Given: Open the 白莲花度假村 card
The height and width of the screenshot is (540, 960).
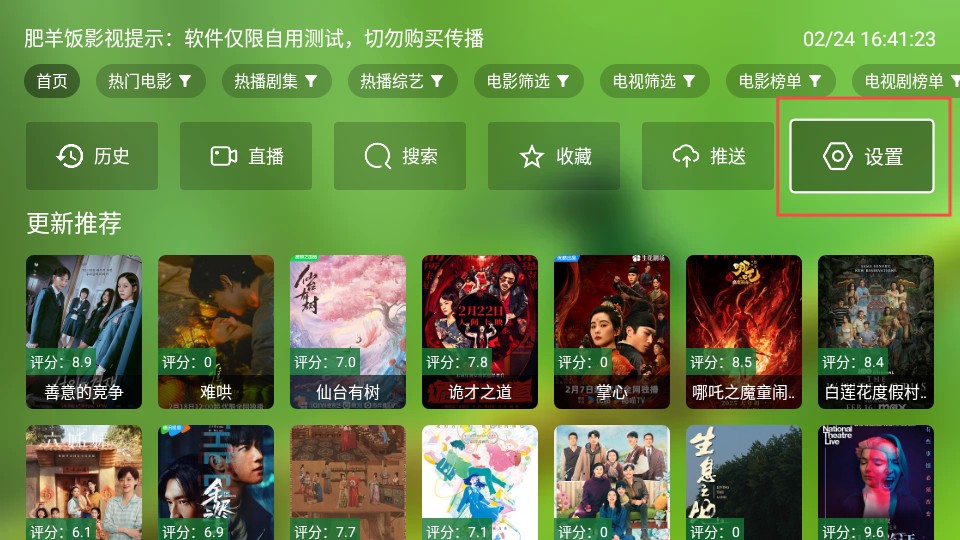Looking at the screenshot, I should [x=876, y=331].
